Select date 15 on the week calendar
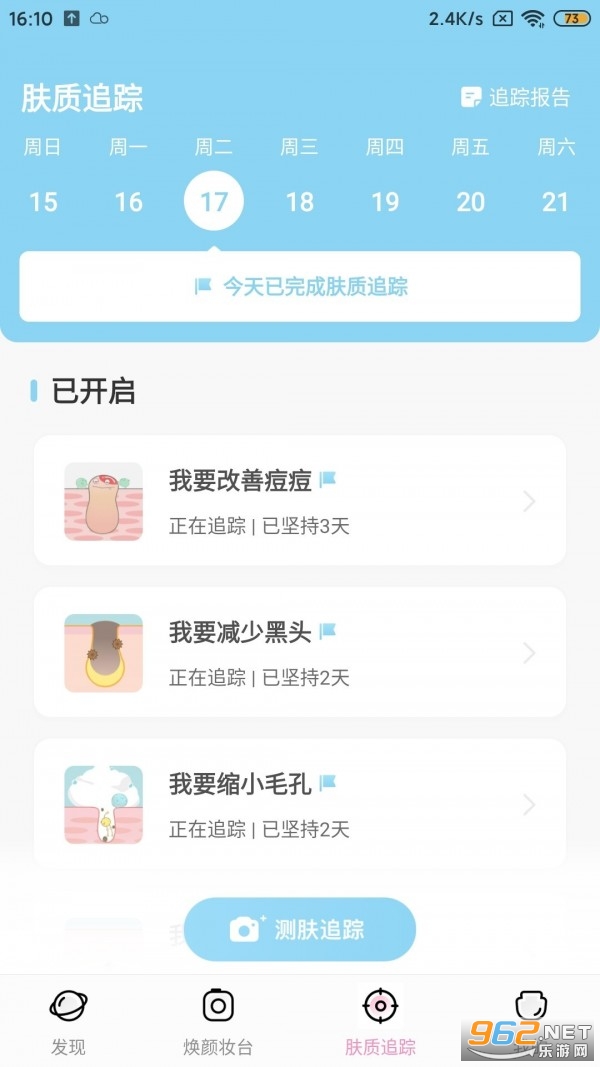The height and width of the screenshot is (1067, 600). (x=43, y=201)
